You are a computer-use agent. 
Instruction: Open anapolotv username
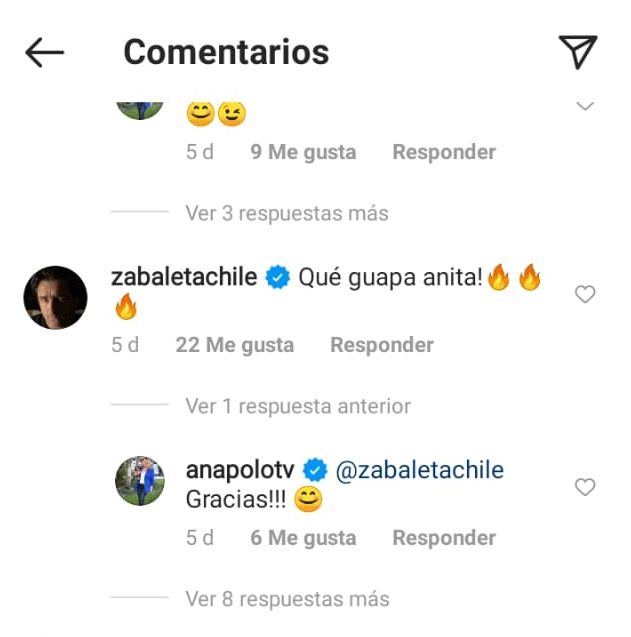[x=242, y=470]
